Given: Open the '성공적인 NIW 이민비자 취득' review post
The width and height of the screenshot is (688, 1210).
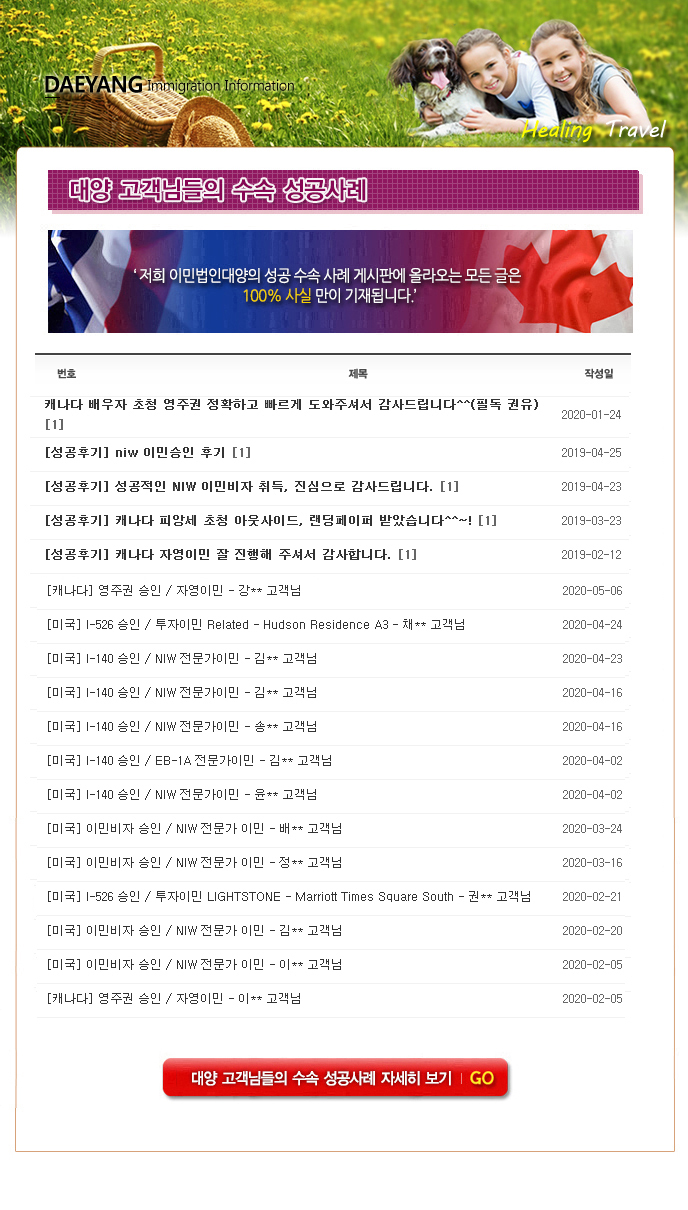Looking at the screenshot, I should 238,487.
